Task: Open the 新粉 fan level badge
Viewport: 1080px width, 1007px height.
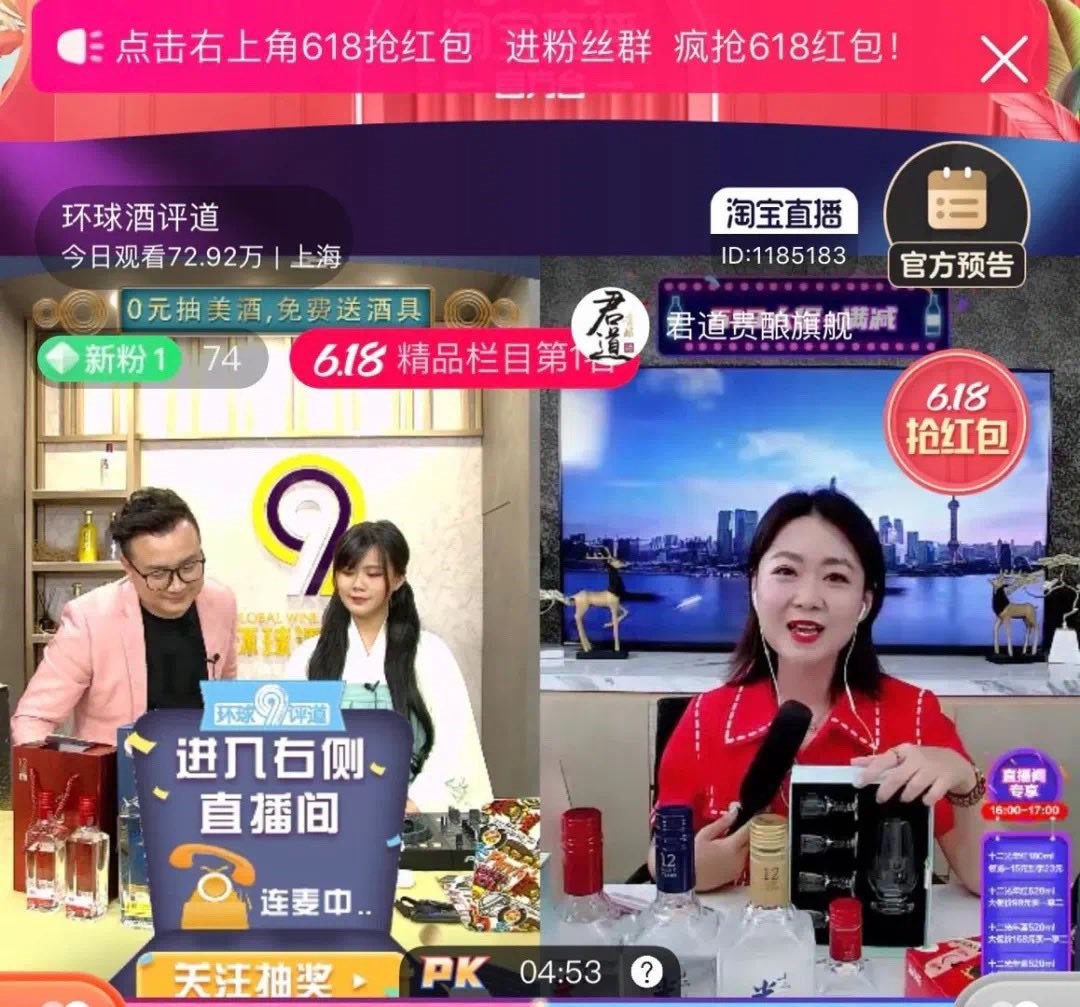Action: click(110, 359)
